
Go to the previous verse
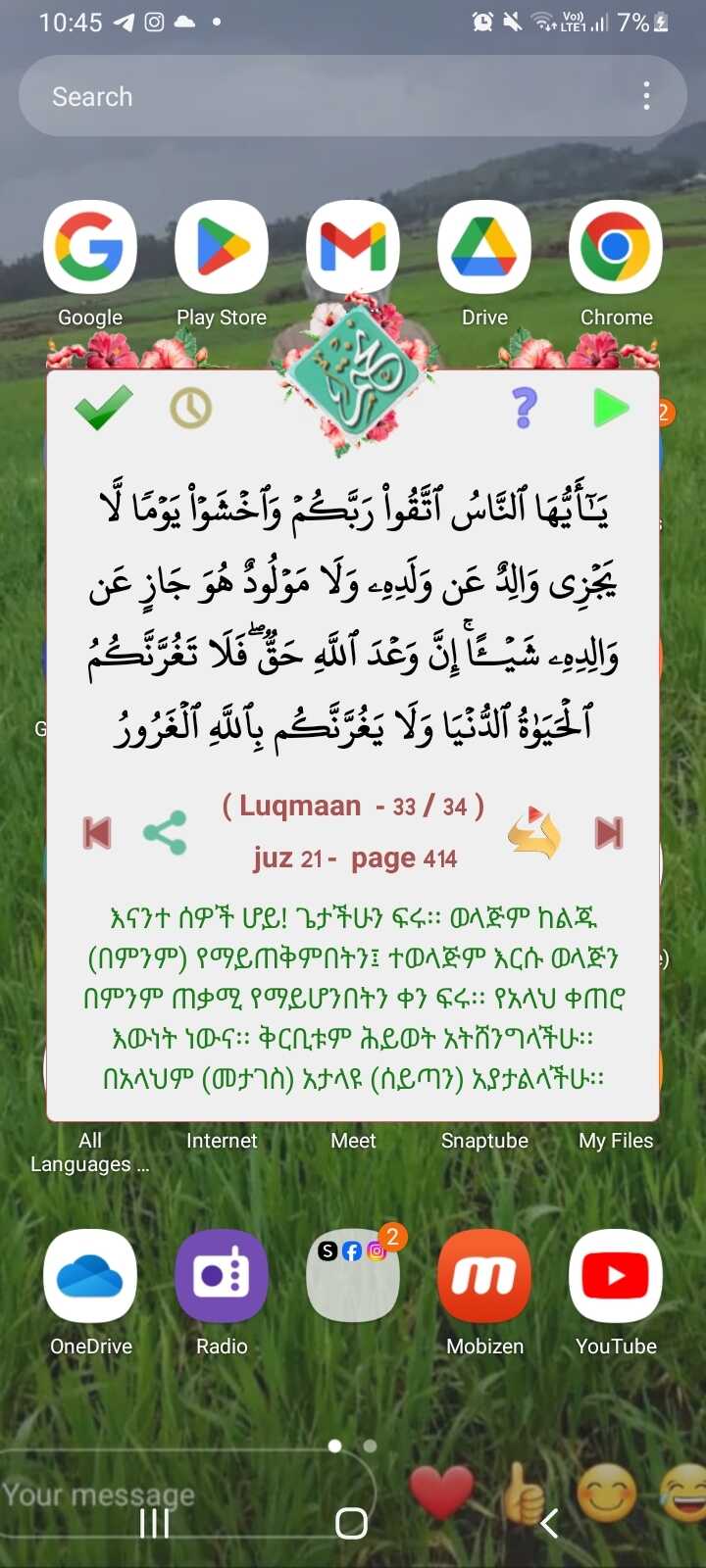tap(97, 833)
